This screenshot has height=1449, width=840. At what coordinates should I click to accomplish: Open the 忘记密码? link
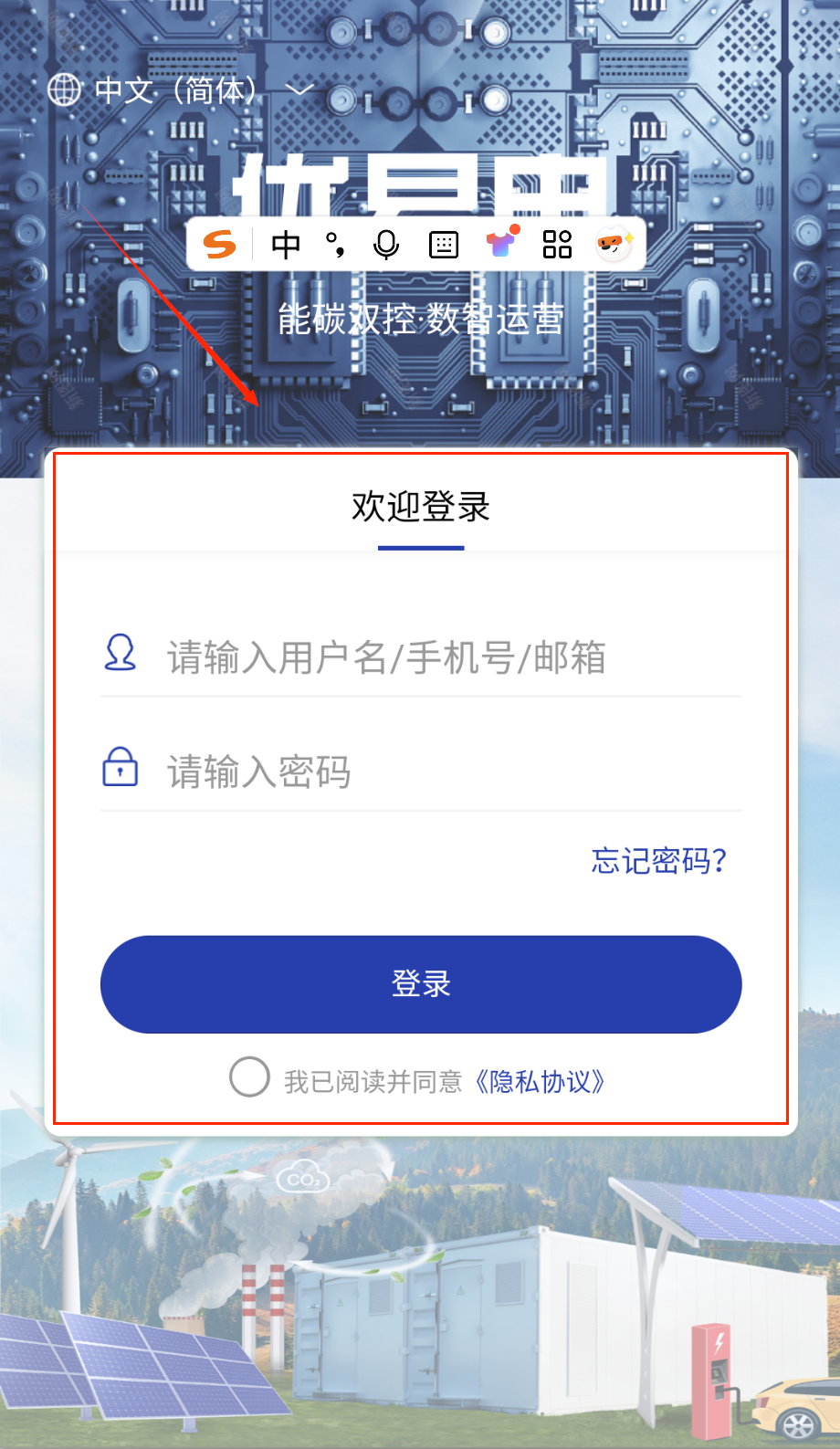tap(658, 860)
